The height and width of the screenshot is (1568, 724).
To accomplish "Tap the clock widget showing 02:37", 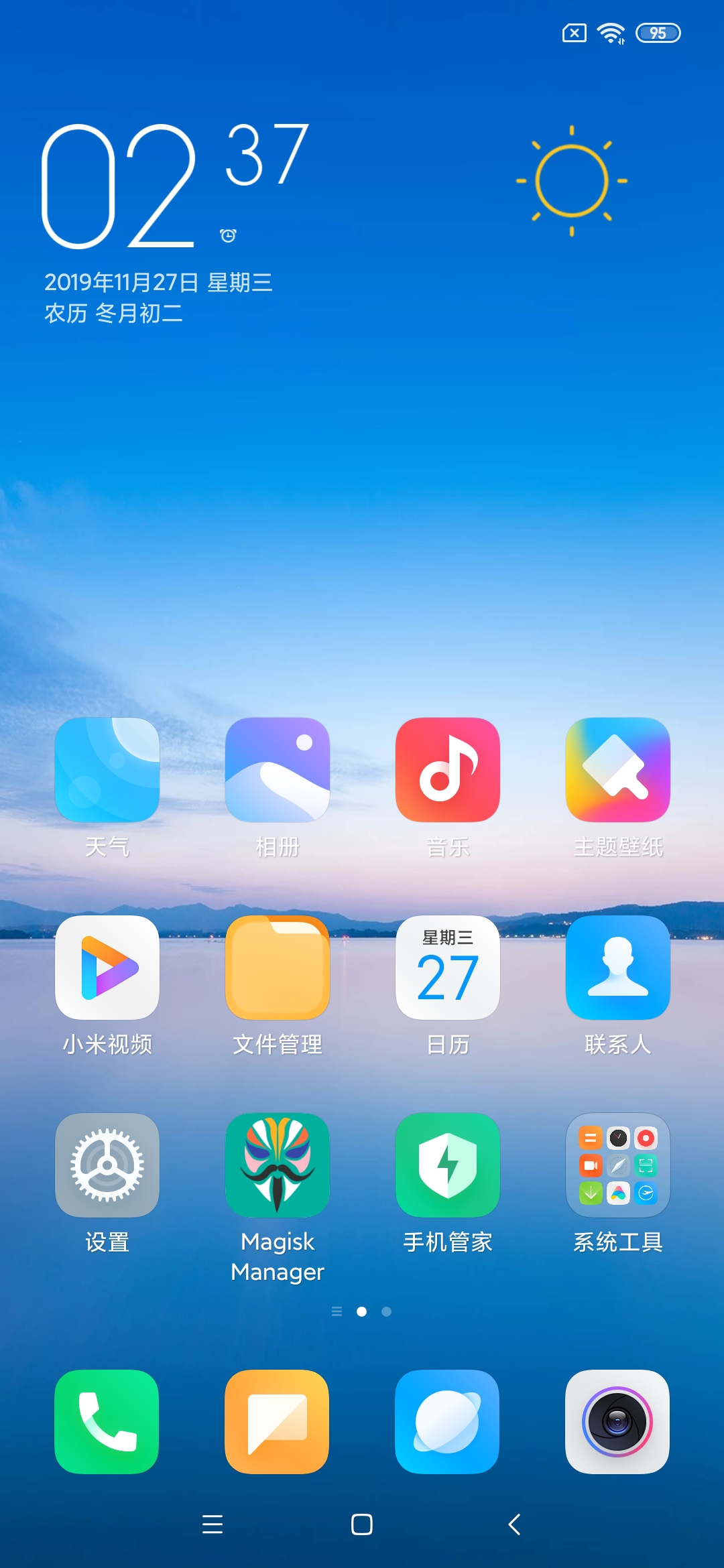I will point(174,188).
